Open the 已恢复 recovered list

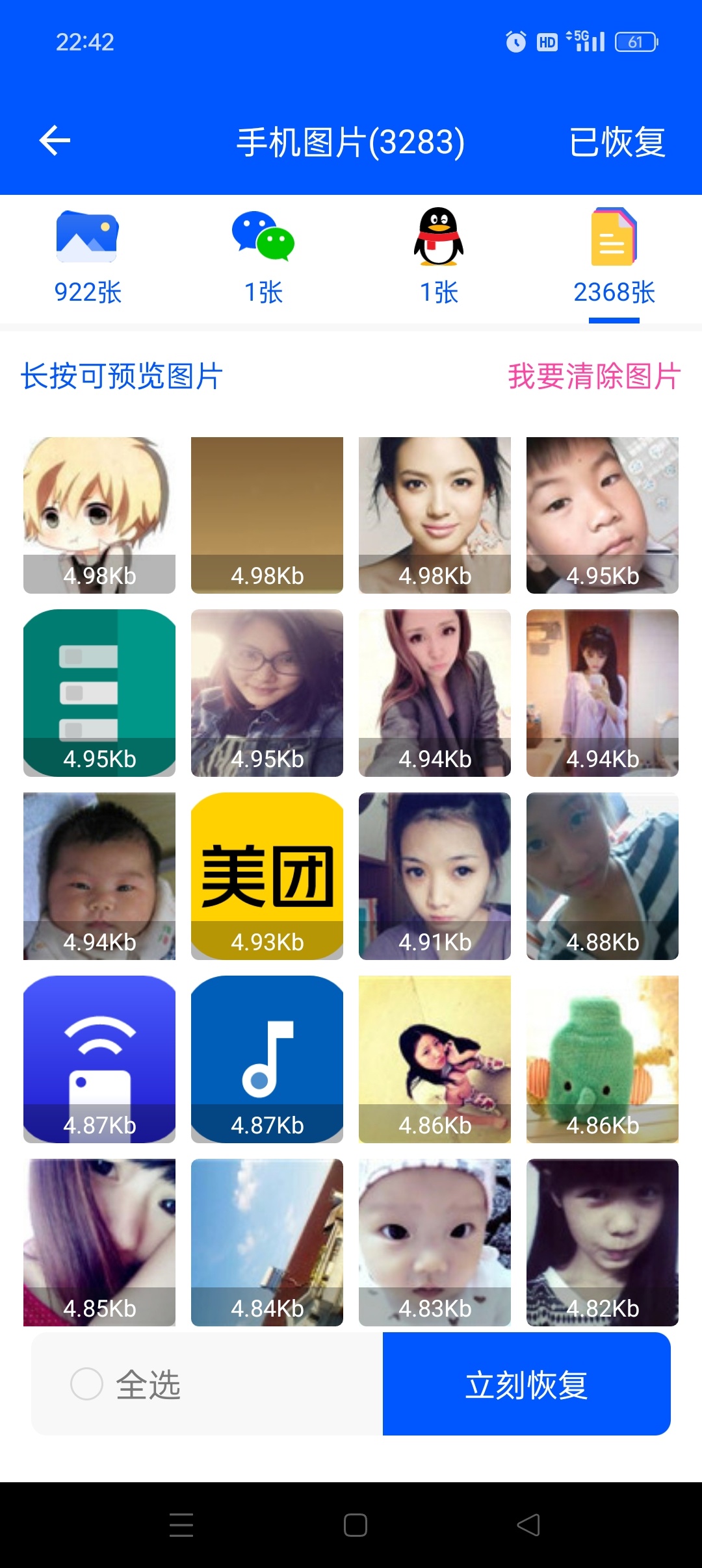click(x=617, y=142)
